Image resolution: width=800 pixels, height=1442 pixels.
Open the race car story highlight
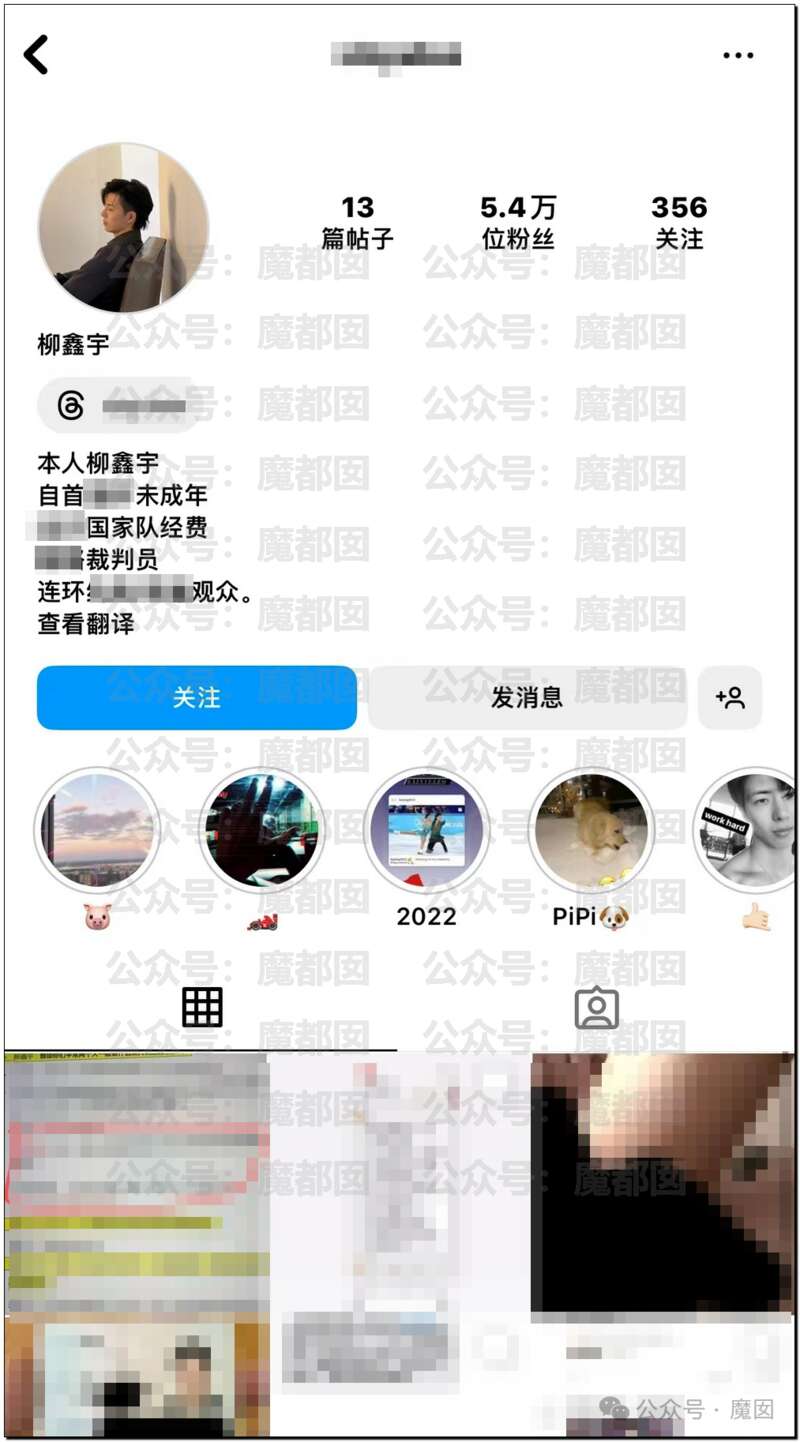coord(262,830)
